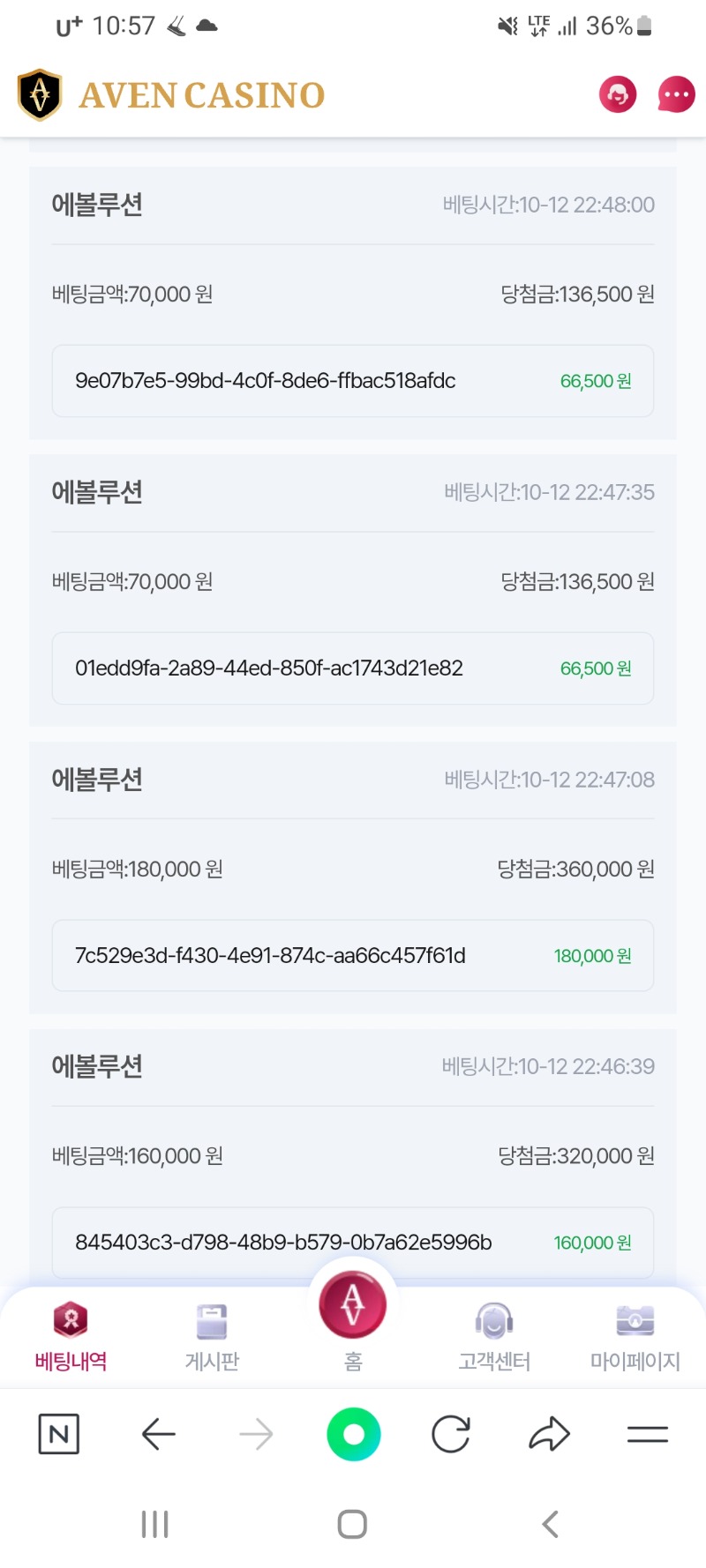Open the browser's hamburger menu

(648, 1435)
